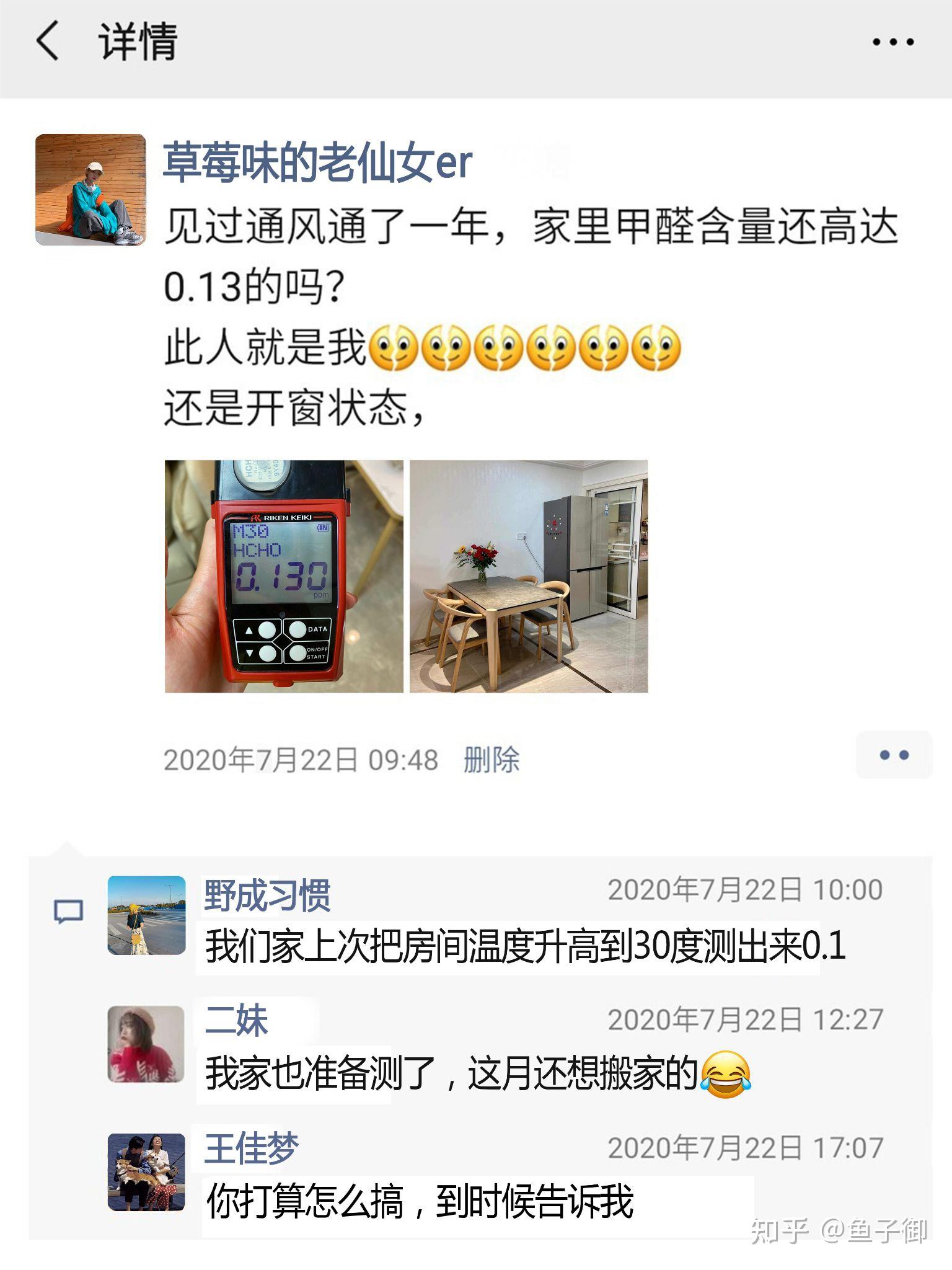Viewport: 952px width, 1270px height.
Task: Open the like and comment popup button
Action: pyautogui.click(x=894, y=755)
